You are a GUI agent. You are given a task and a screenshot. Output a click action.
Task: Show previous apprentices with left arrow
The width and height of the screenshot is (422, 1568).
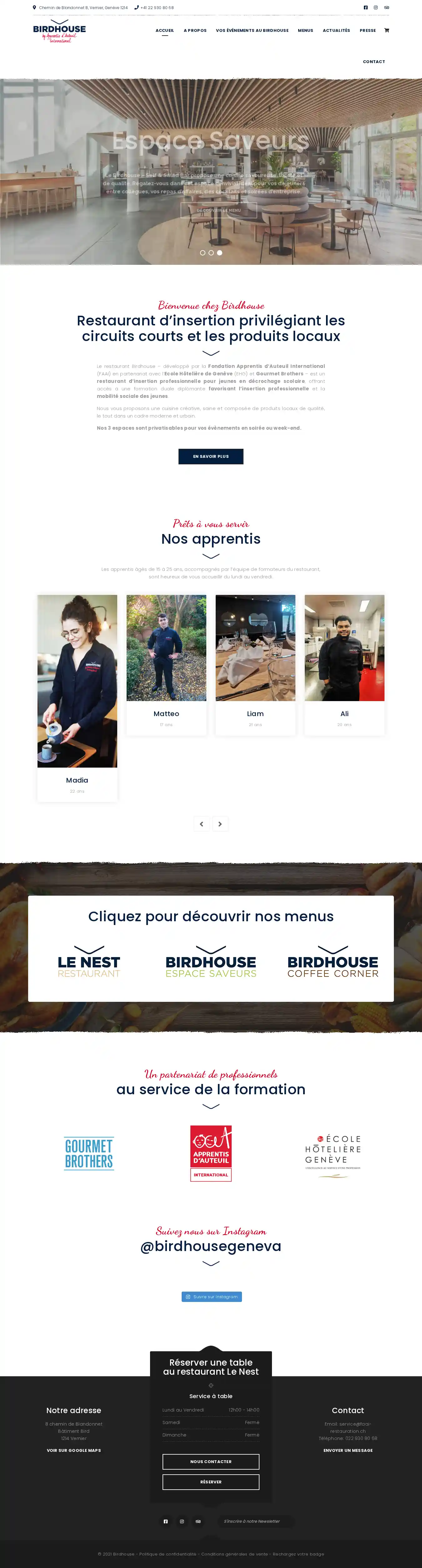(x=202, y=824)
